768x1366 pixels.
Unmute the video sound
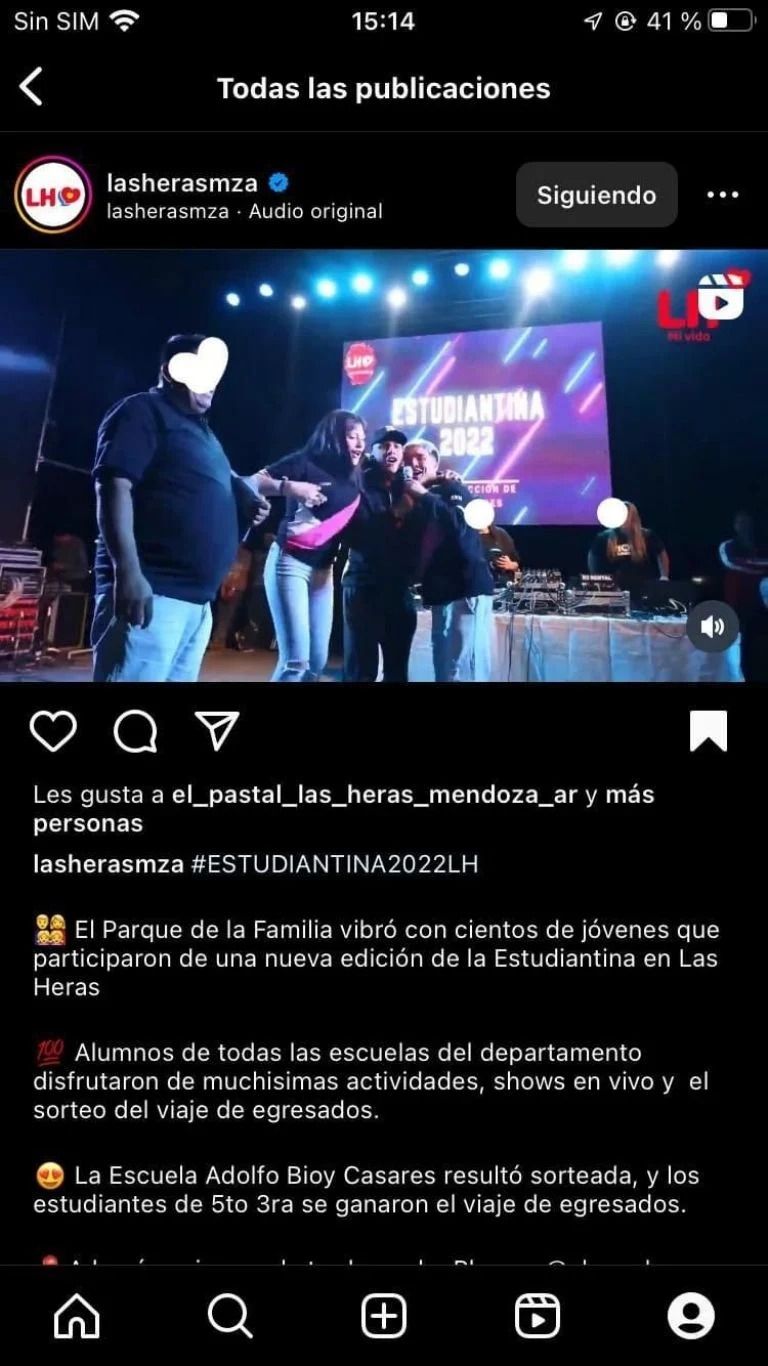coord(712,627)
